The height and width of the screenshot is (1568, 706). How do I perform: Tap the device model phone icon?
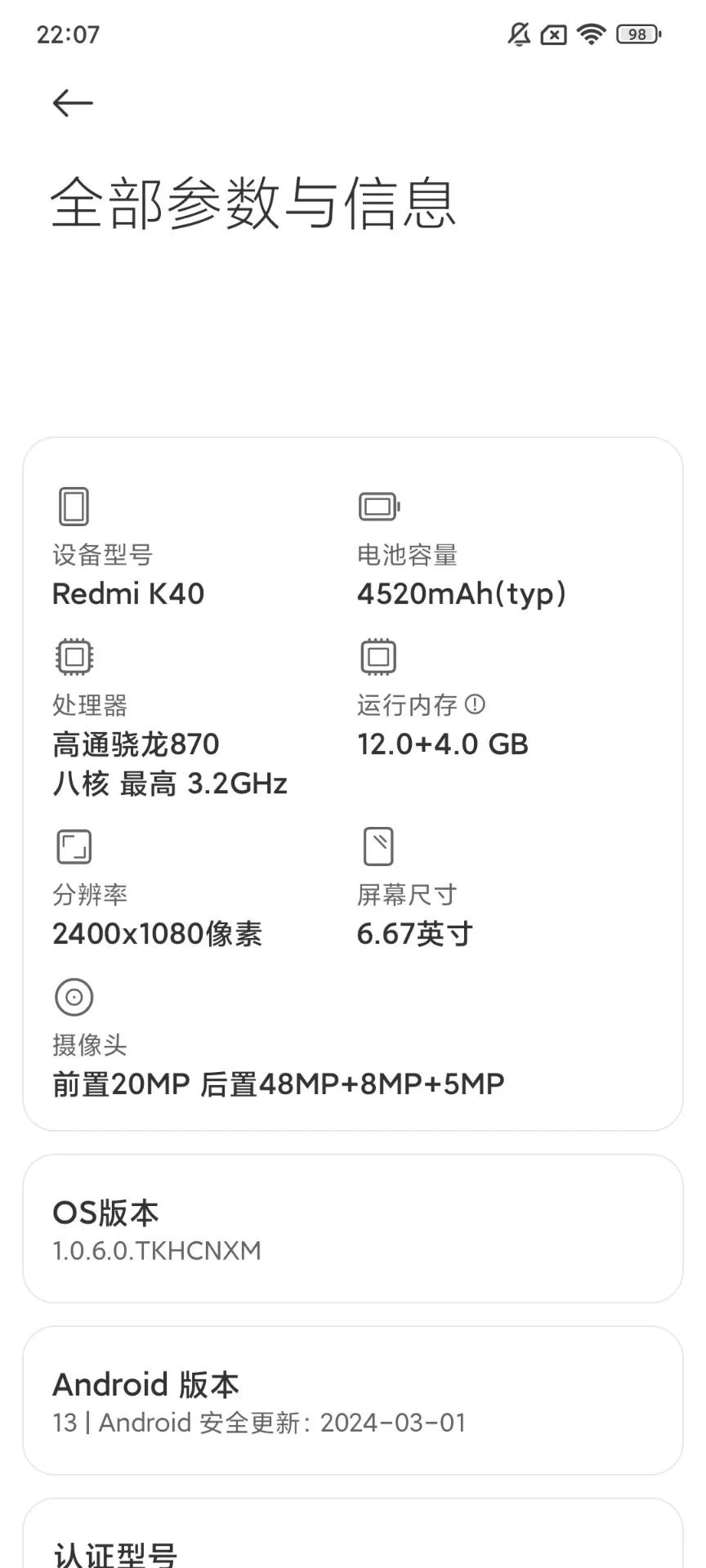click(x=74, y=505)
